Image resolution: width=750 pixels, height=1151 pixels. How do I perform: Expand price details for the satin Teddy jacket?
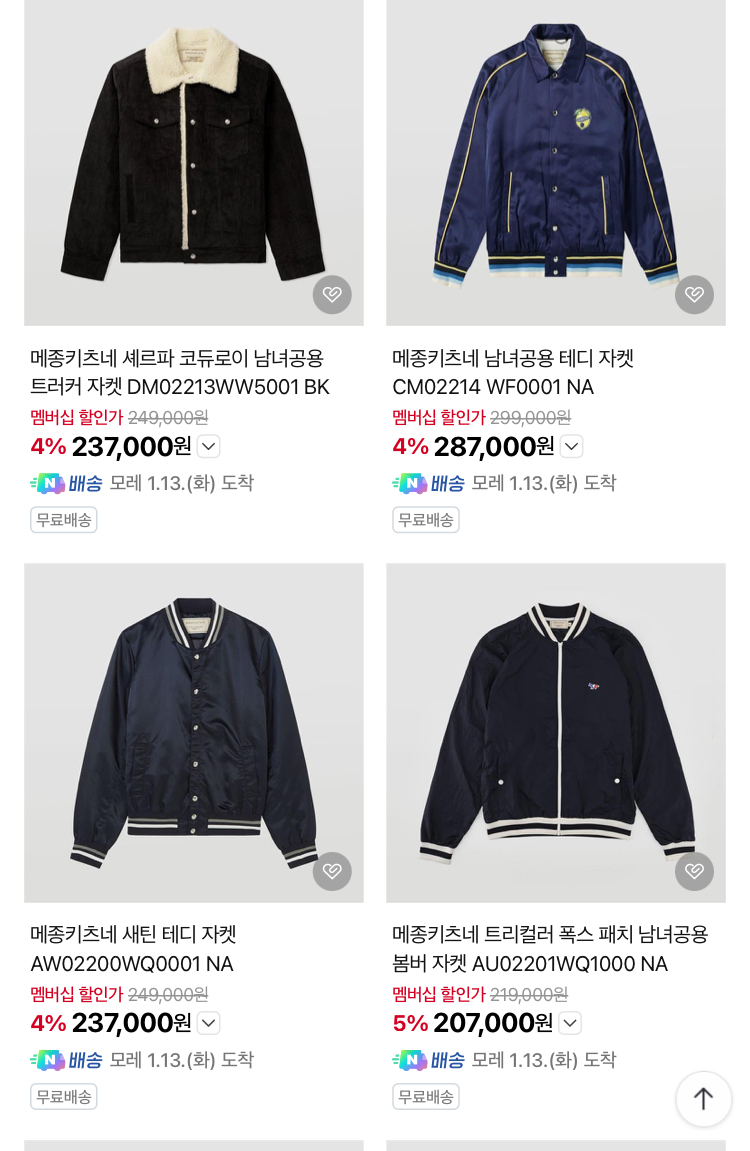coord(208,1023)
